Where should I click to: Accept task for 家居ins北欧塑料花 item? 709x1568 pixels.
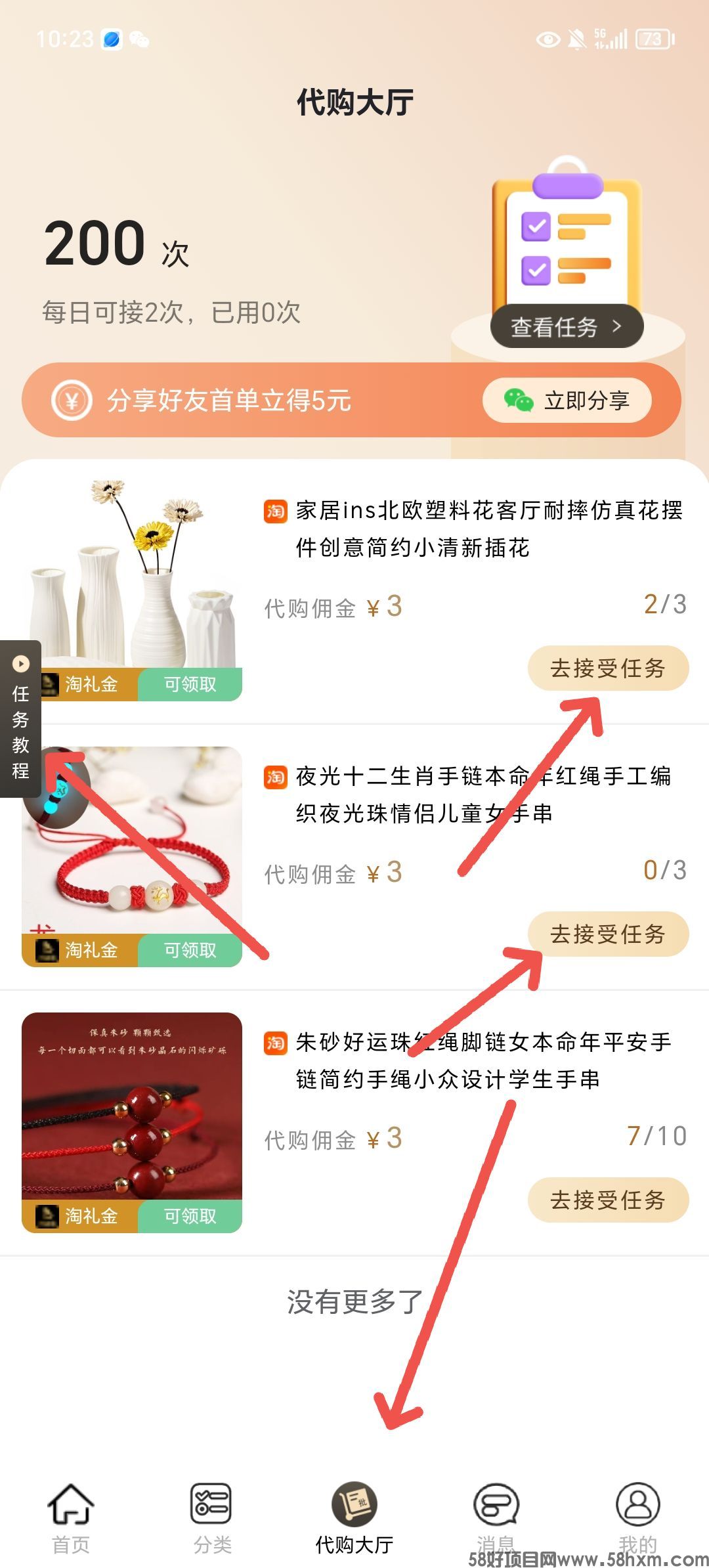point(608,668)
